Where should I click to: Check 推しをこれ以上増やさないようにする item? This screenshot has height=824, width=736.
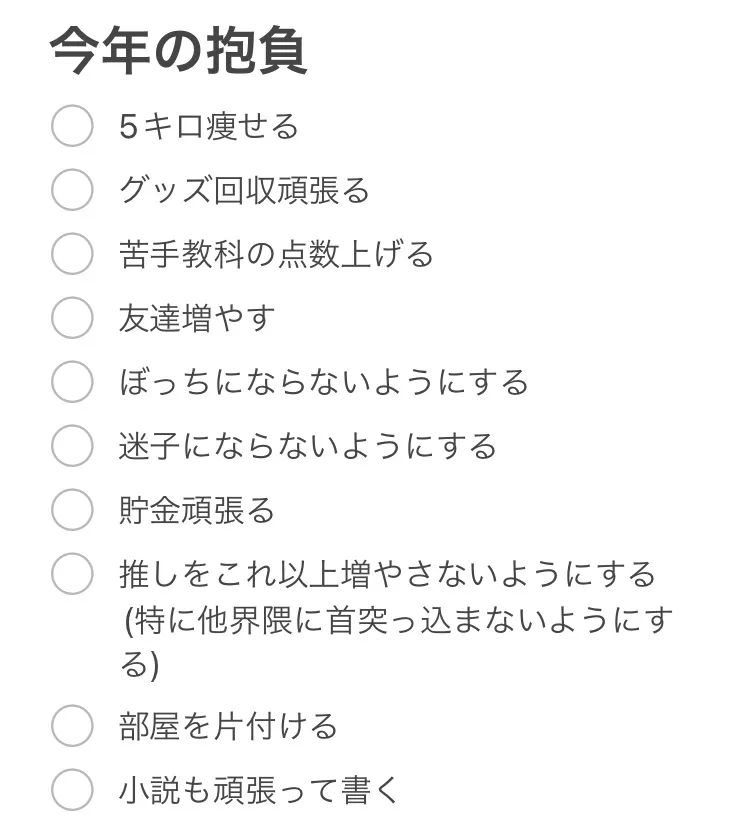72,574
